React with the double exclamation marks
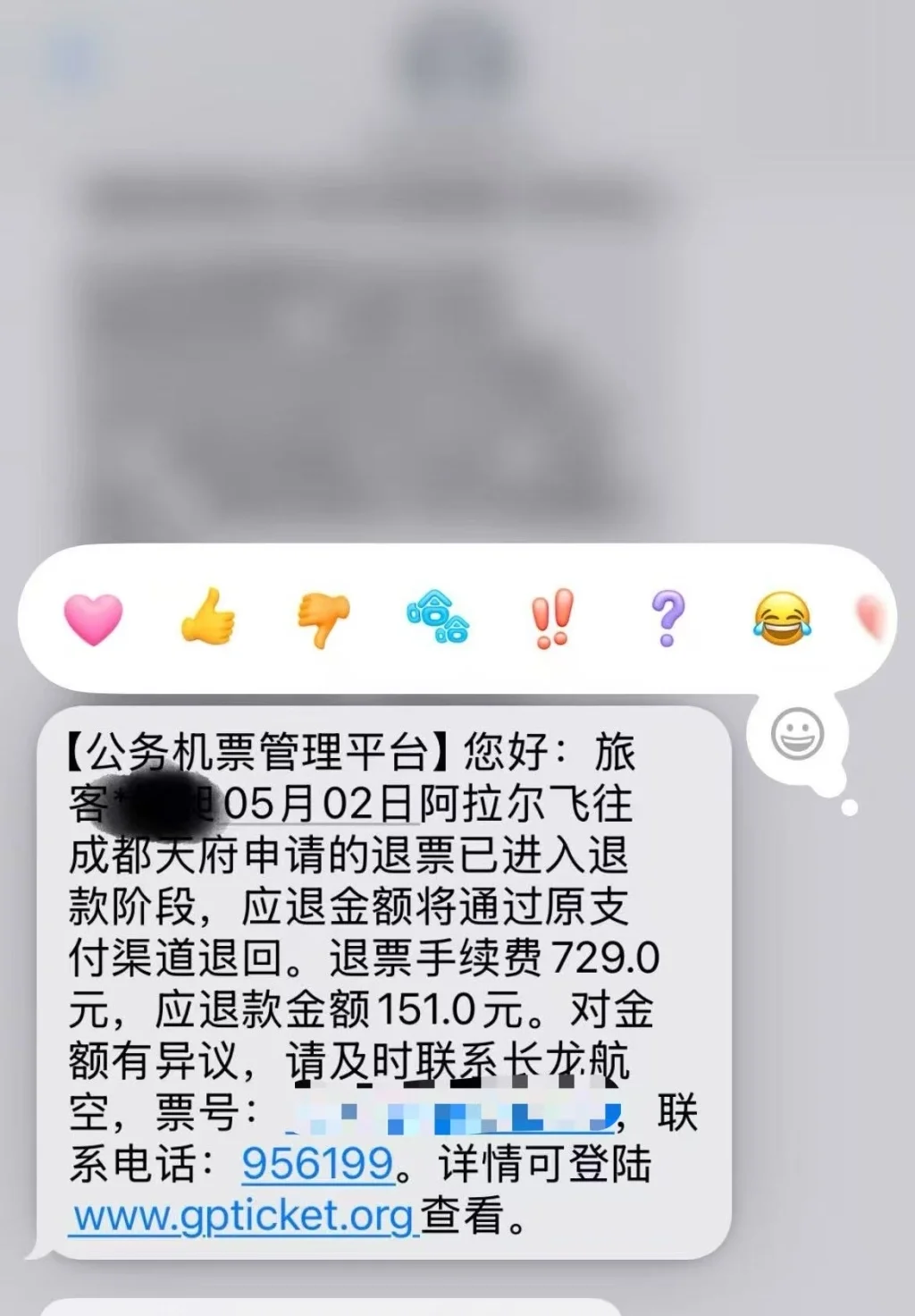 click(552, 618)
